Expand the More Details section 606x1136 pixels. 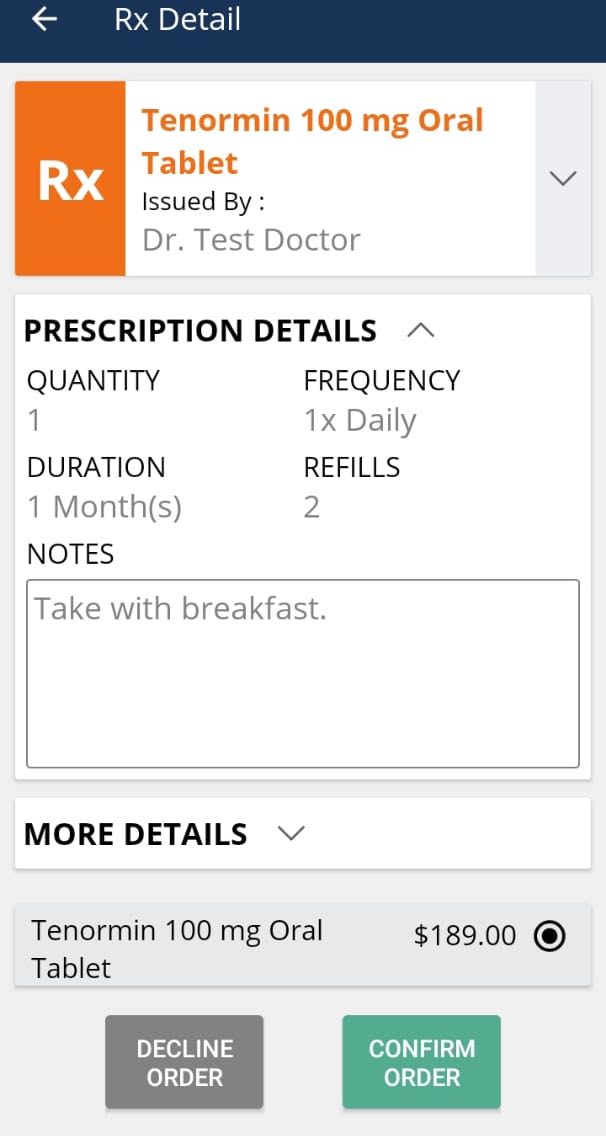[291, 833]
